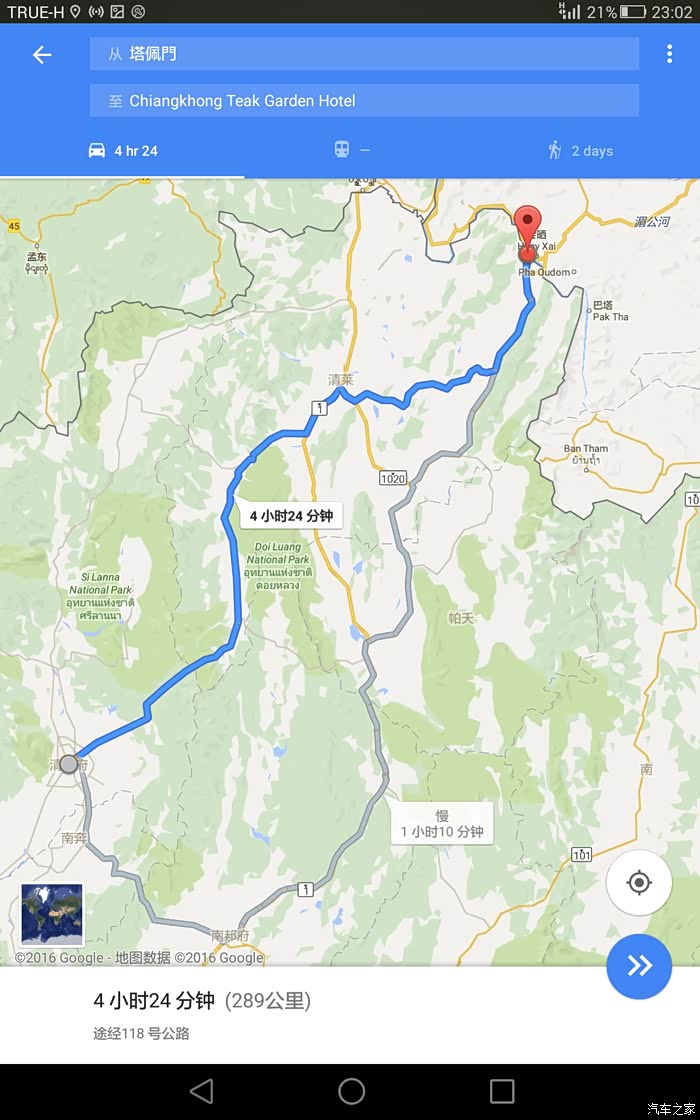Select the driving tab 4 hr 24
Screen dimensions: 700x1120
pyautogui.click(x=122, y=151)
